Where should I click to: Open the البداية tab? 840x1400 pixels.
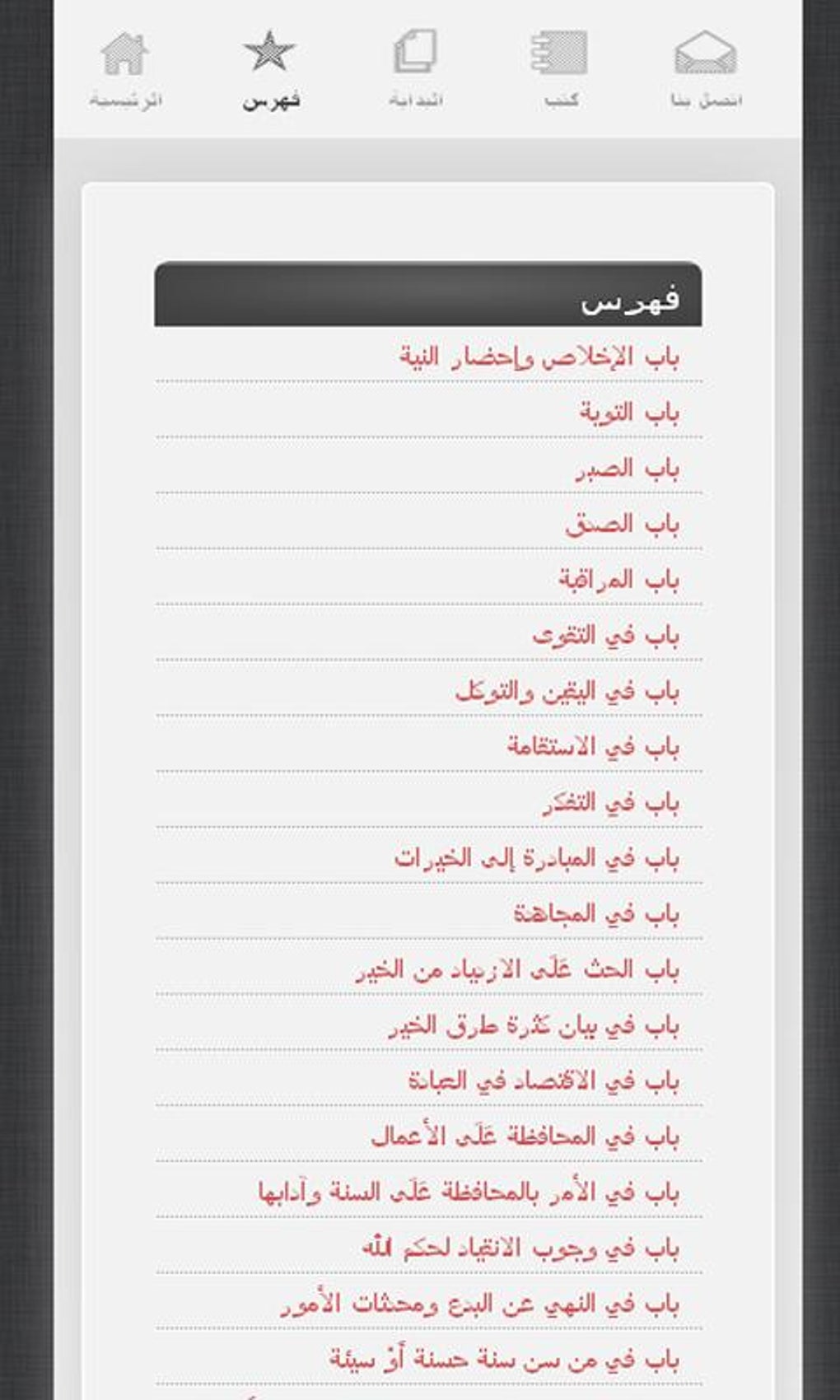point(416,69)
